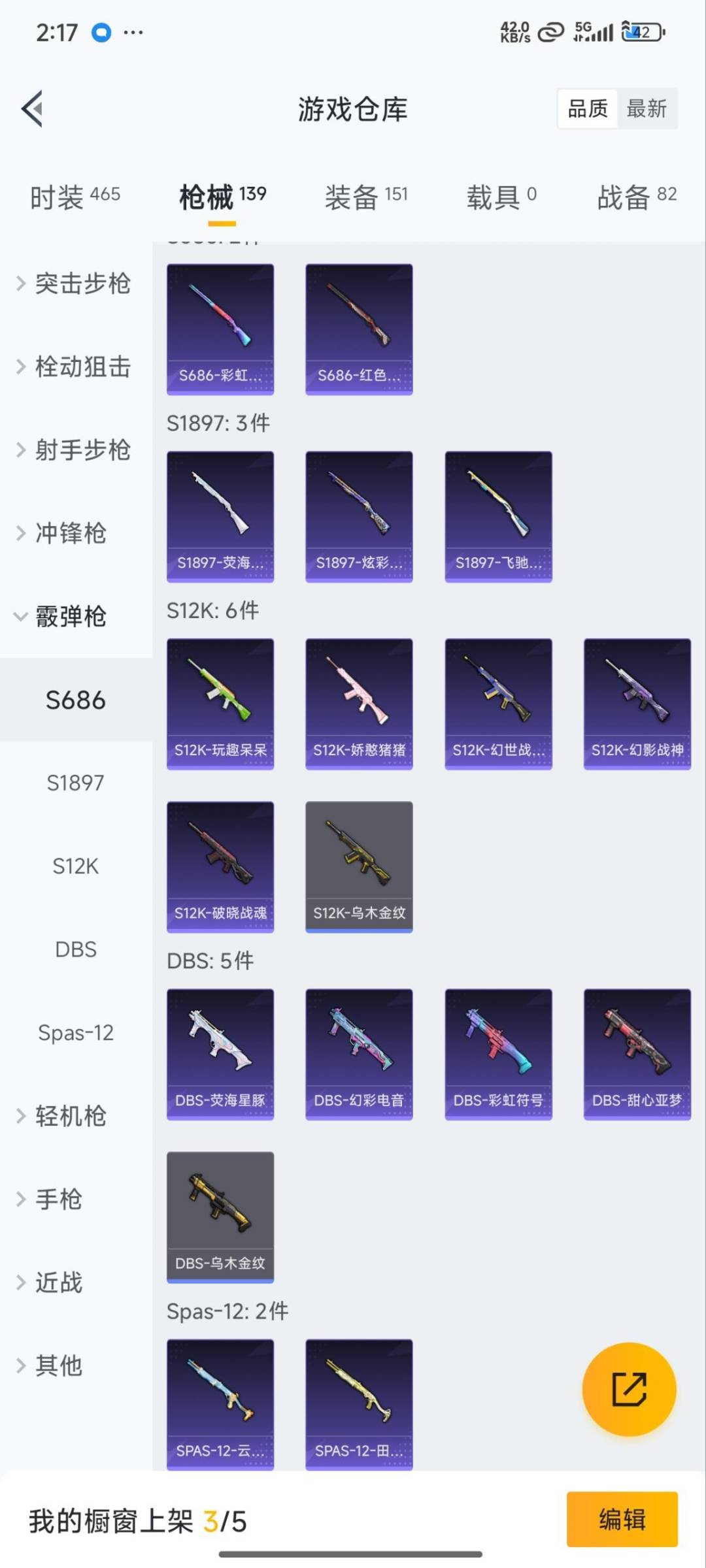Viewport: 706px width, 1568px height.
Task: Open the S12K-玩趣呆呆 skin
Action: point(220,704)
